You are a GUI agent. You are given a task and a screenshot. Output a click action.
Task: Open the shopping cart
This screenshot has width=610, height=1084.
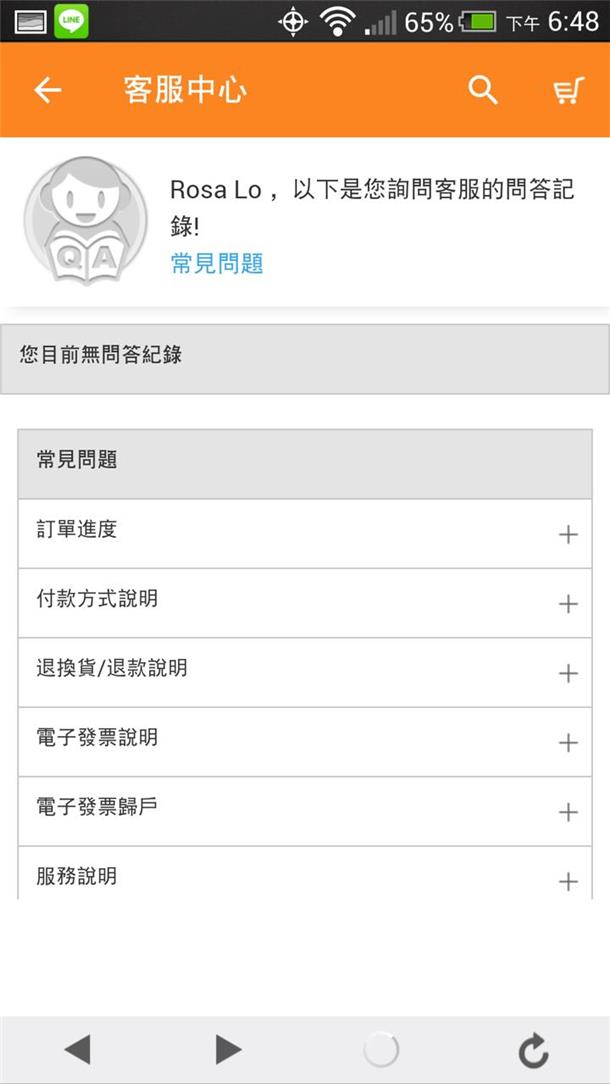click(569, 90)
